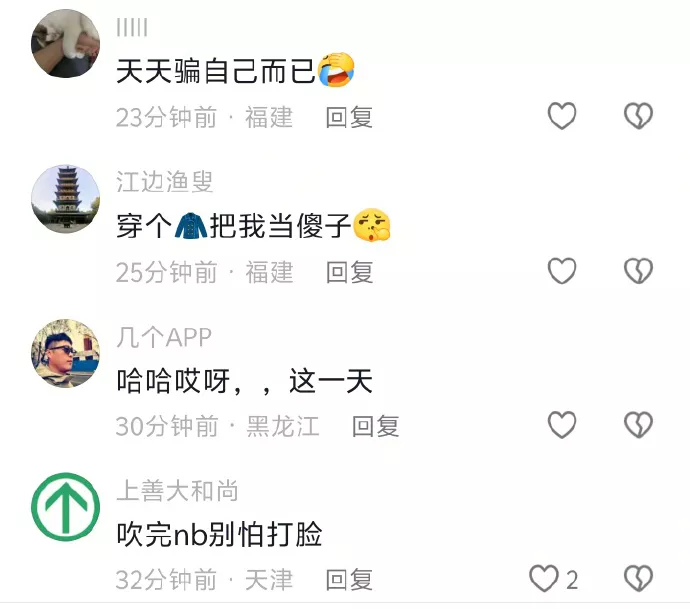Reply to '天天骗自己而已' comment
690x609 pixels.
coord(350,118)
